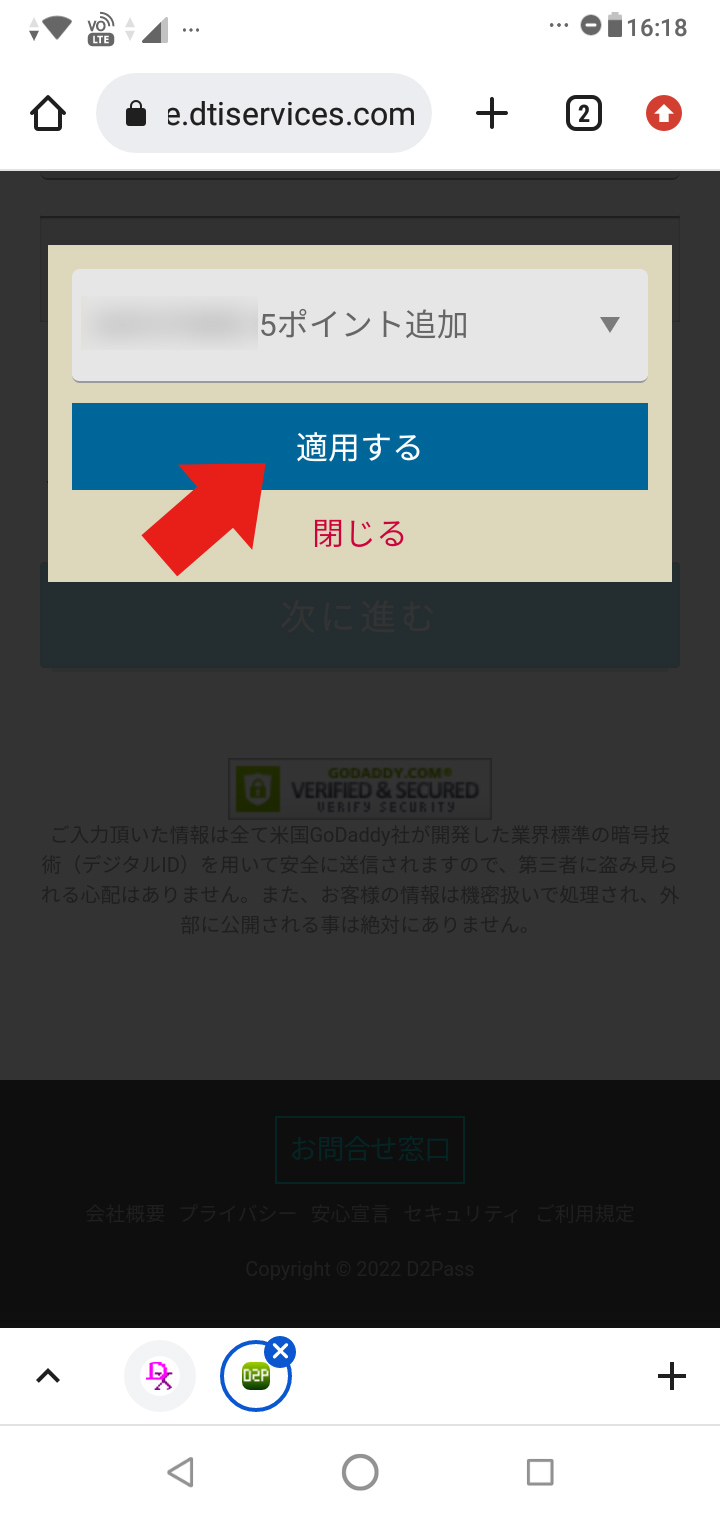Switch to the pink DX tab
The width and height of the screenshot is (720, 1520).
pos(160,1376)
